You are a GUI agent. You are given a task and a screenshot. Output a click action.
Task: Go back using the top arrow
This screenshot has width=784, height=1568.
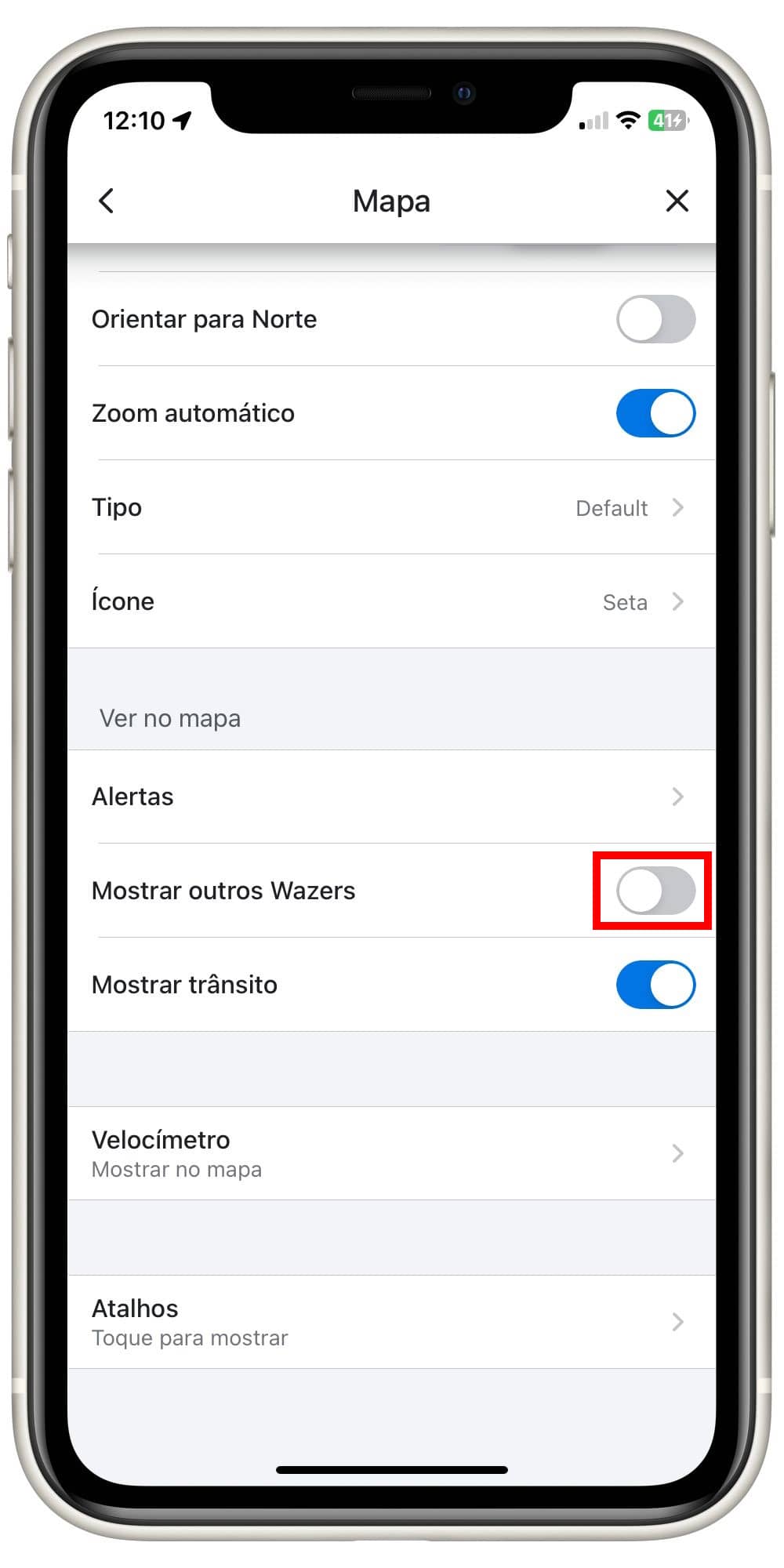[107, 201]
